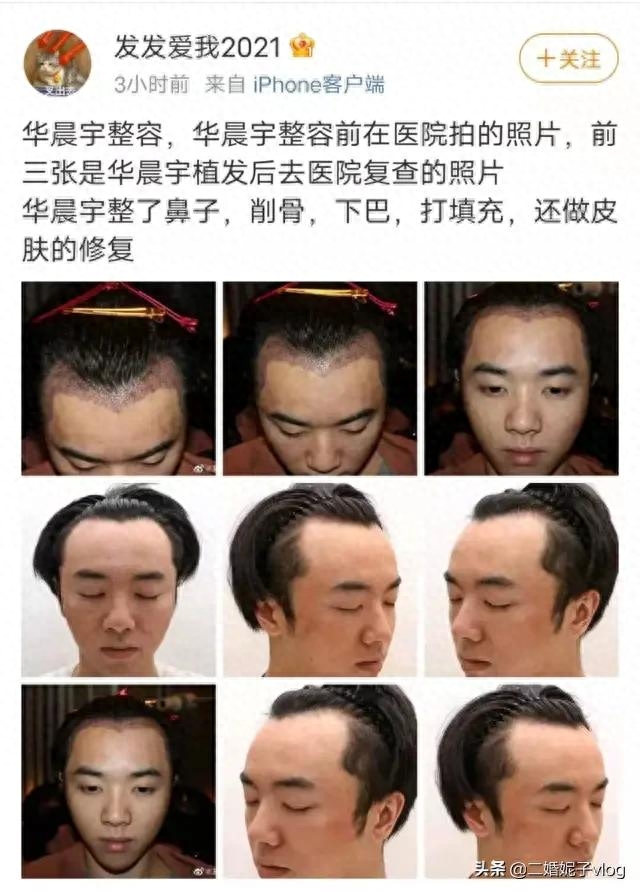640x892 pixels.
Task: Follow the user with the +关注 button
Action: click(568, 59)
